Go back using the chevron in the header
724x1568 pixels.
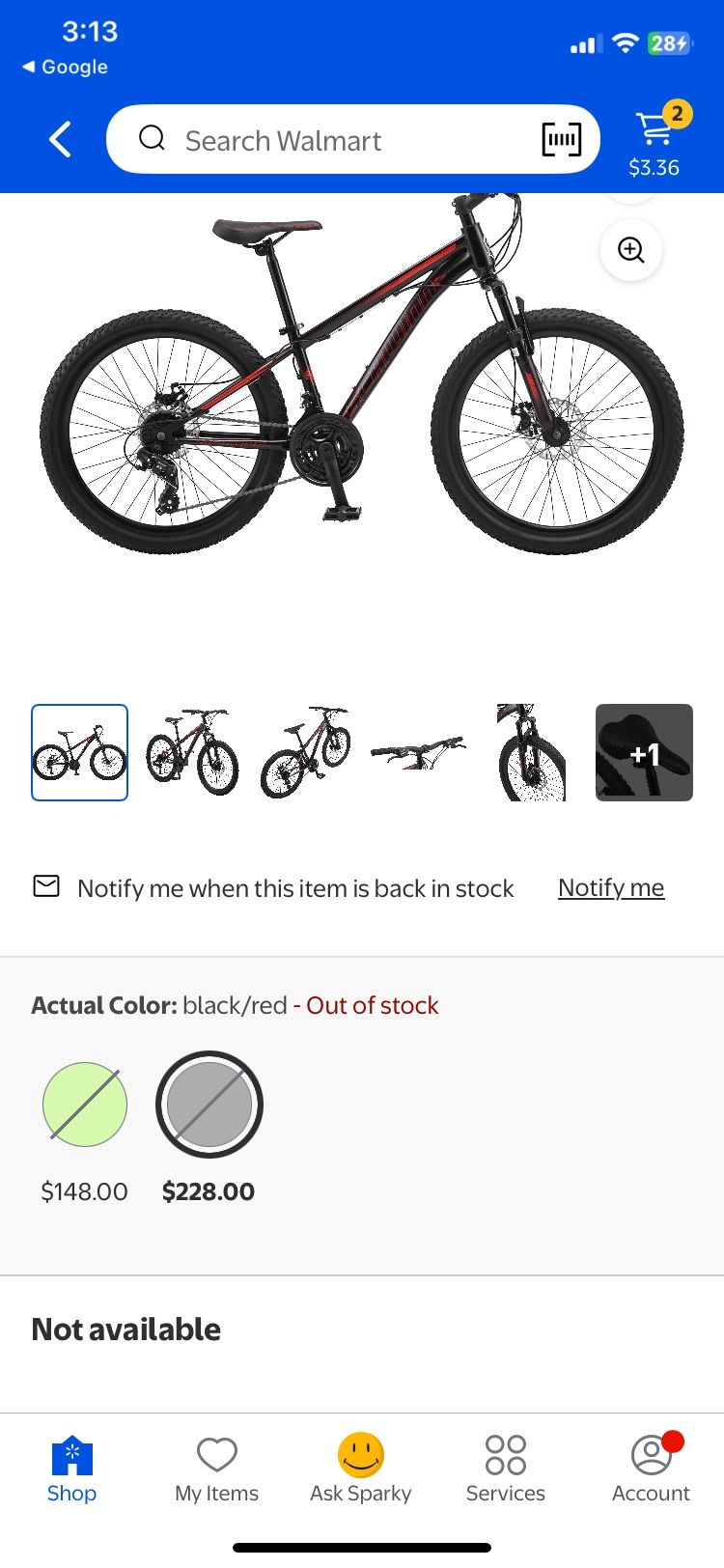click(60, 139)
